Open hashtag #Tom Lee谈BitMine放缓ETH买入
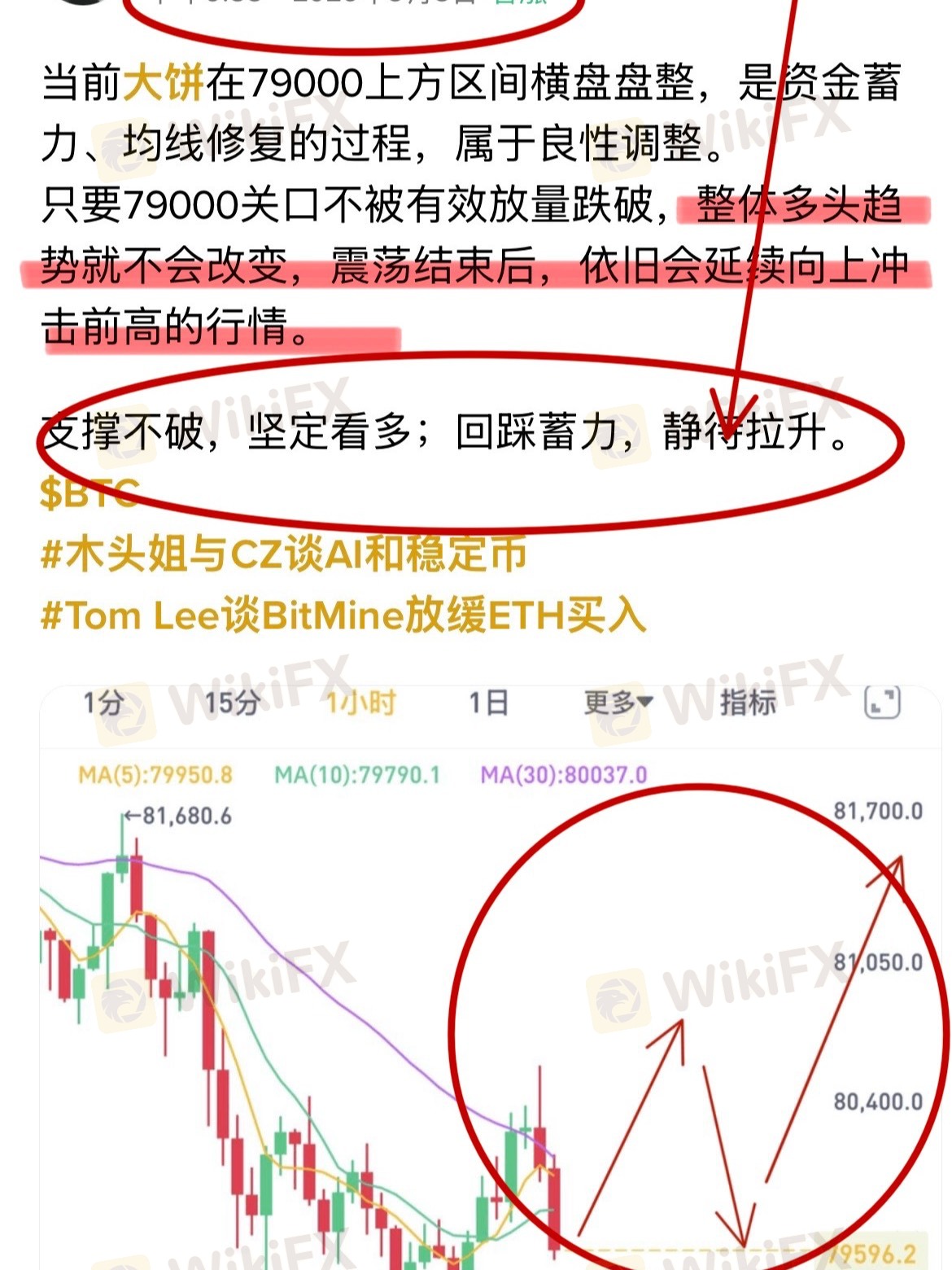This screenshot has height=1270, width=952. click(343, 615)
